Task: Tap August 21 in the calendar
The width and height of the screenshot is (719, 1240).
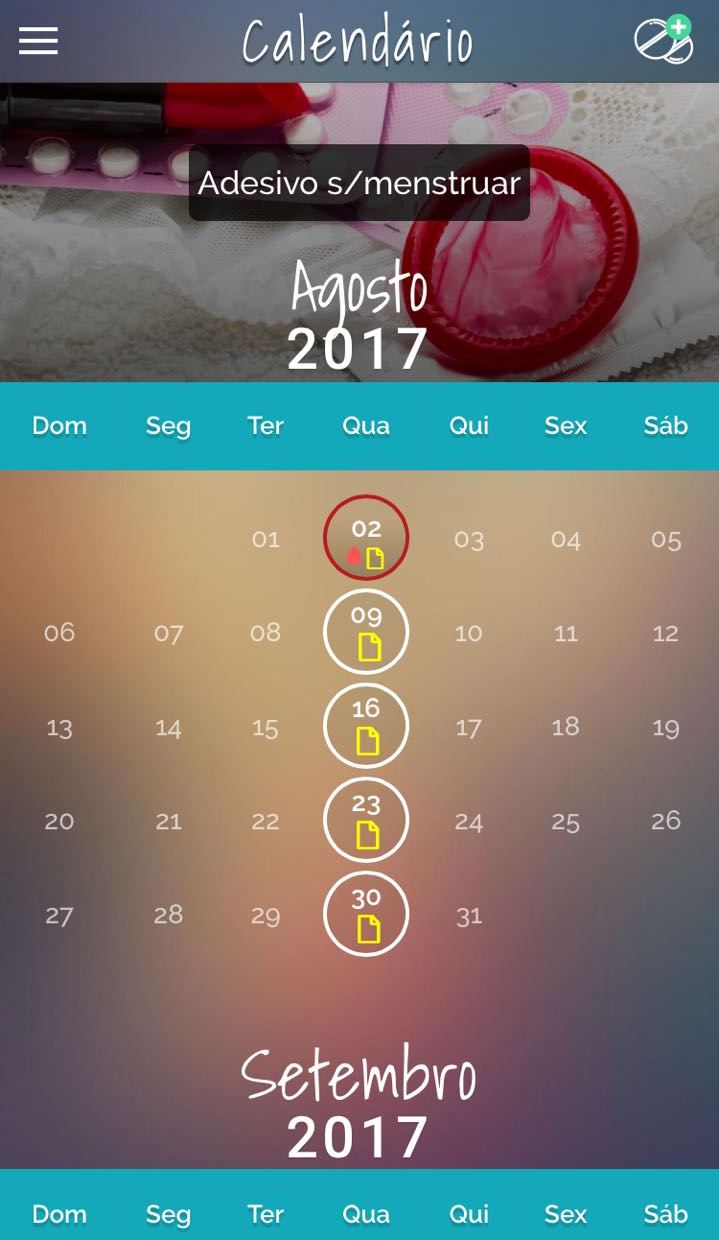Action: pos(168,821)
